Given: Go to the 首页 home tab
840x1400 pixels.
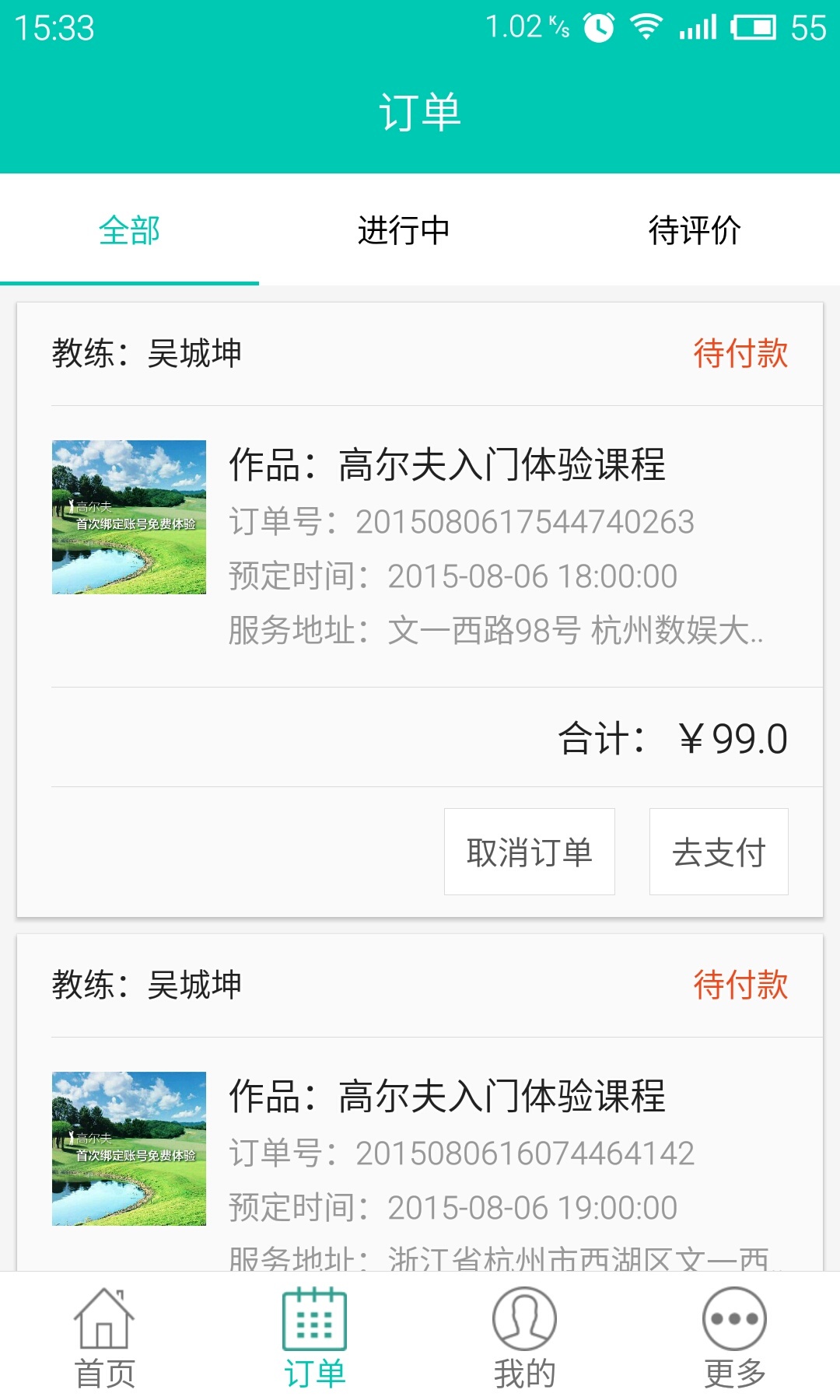Looking at the screenshot, I should point(105,1338).
